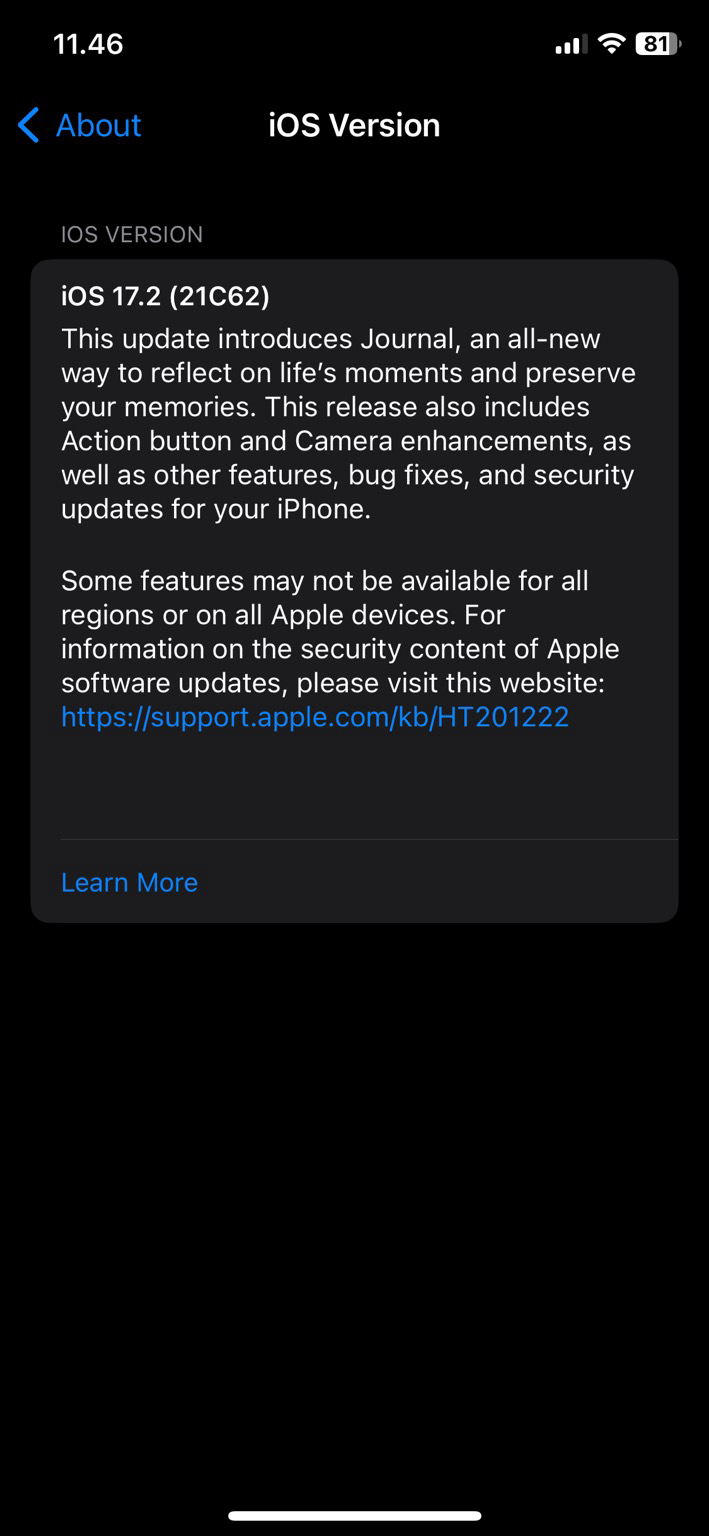This screenshot has height=1536, width=709.
Task: Open the support.apple.com HT201222 link
Action: click(315, 717)
